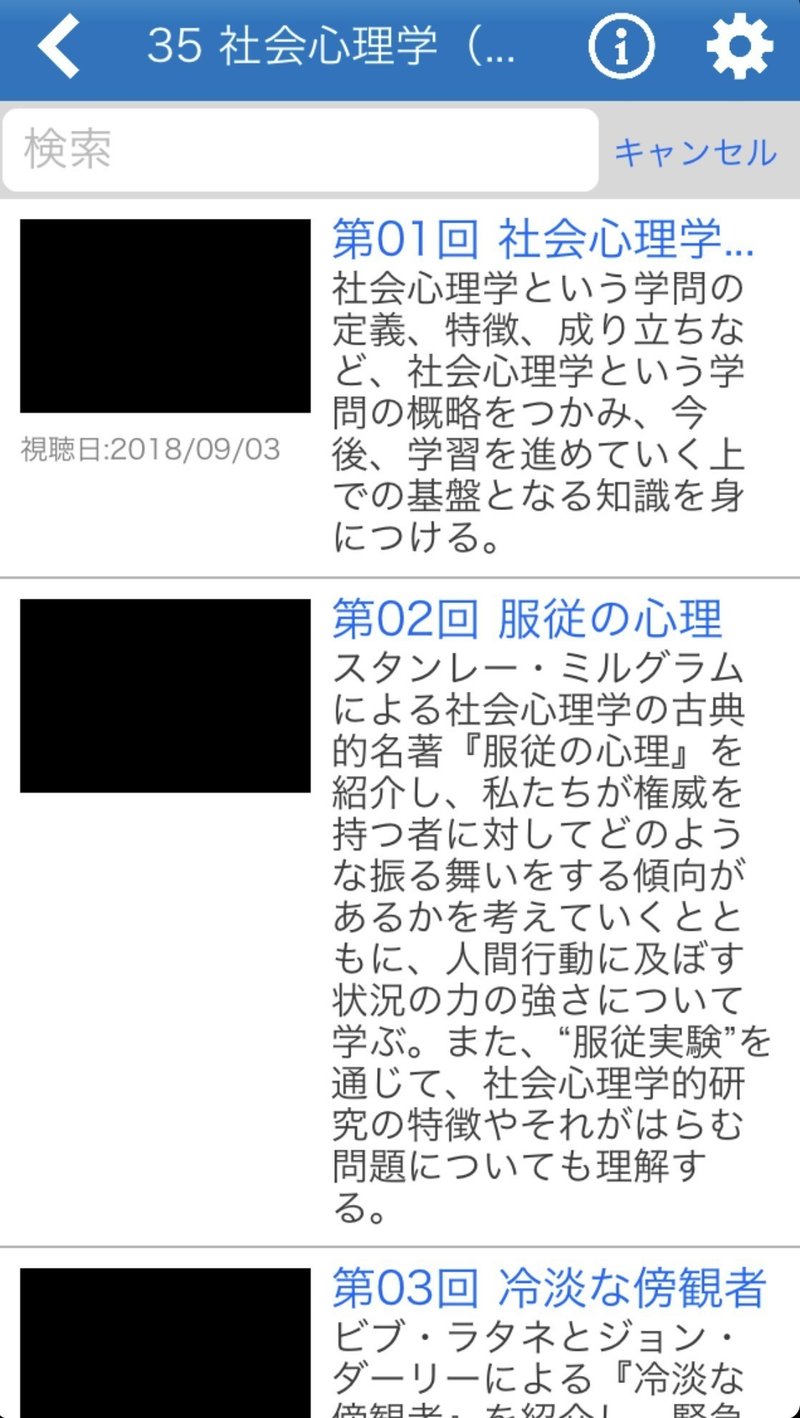800x1418 pixels.
Task: Open the info icon in the header
Action: [x=621, y=47]
